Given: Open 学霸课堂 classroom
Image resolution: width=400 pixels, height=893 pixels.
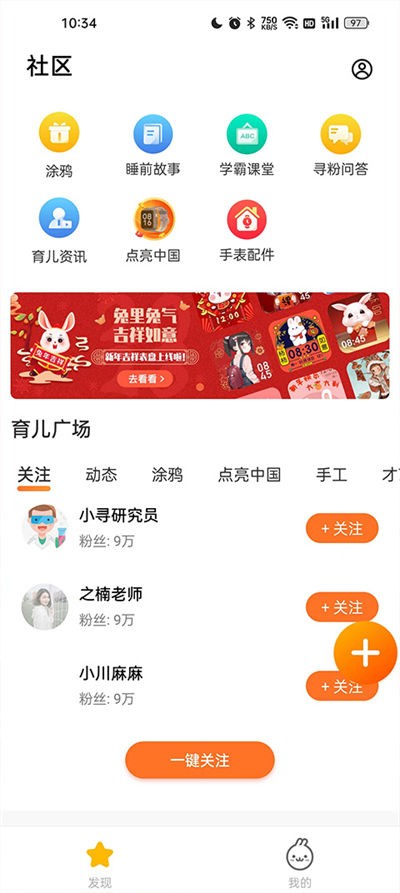Looking at the screenshot, I should pos(247,145).
